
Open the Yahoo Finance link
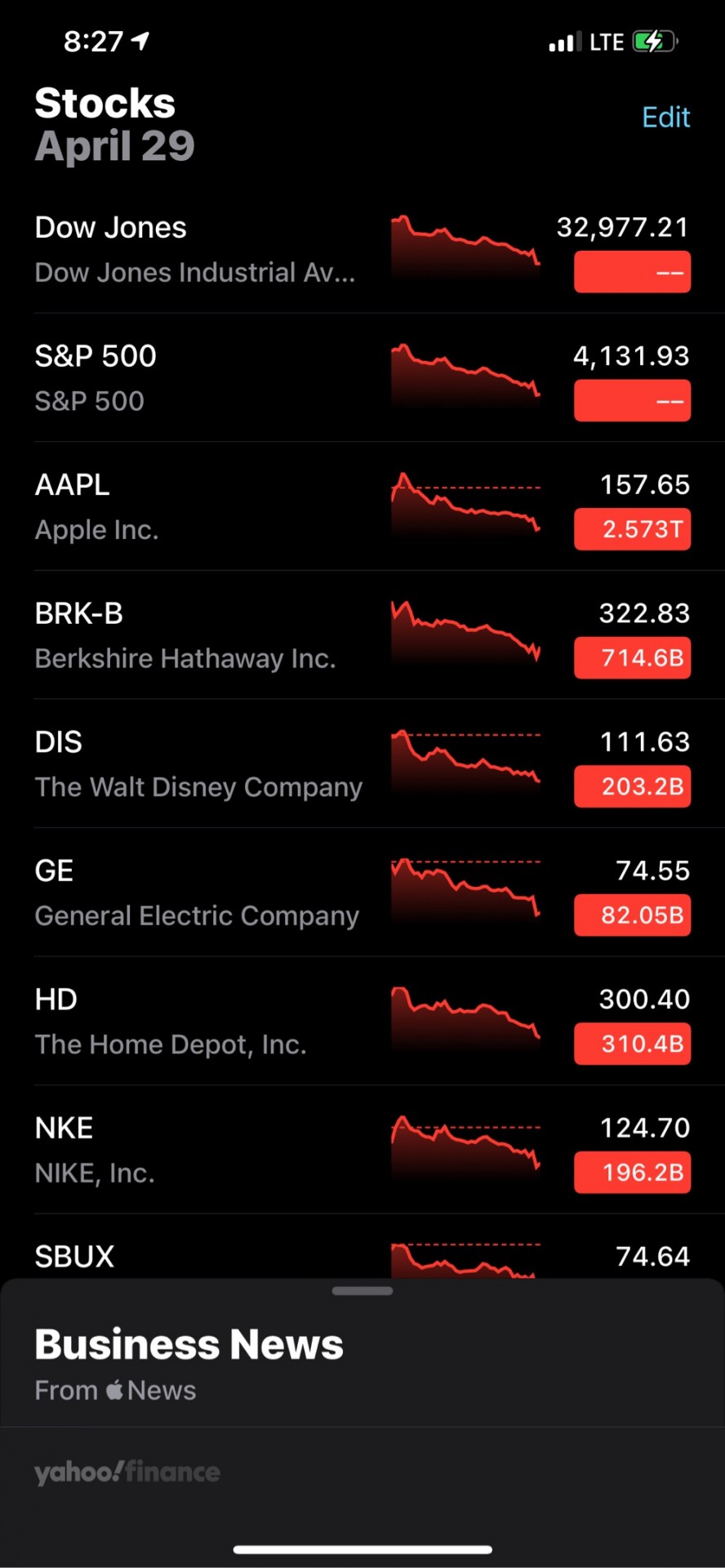(127, 1472)
